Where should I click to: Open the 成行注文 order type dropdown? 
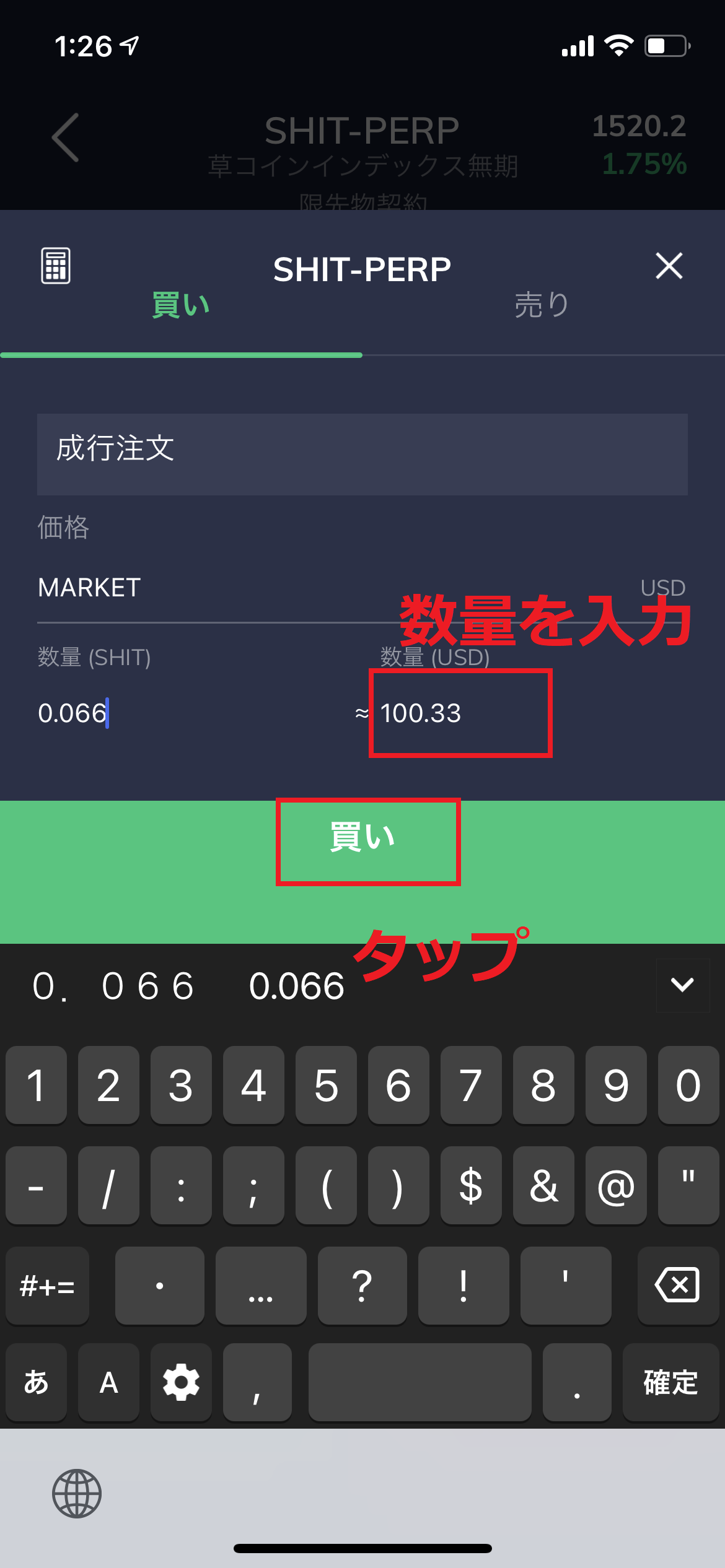click(362, 454)
